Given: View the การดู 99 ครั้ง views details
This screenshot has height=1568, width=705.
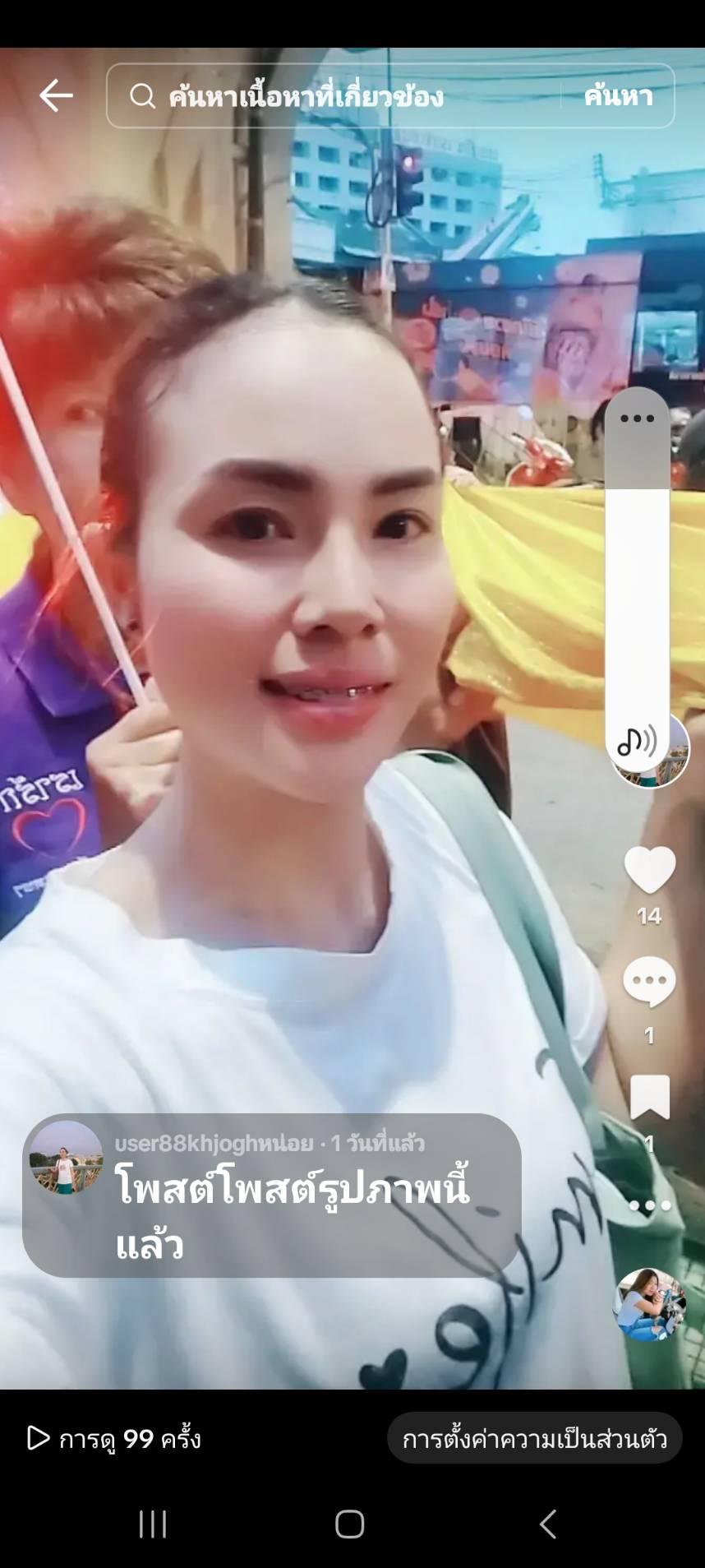Looking at the screenshot, I should point(114,1439).
